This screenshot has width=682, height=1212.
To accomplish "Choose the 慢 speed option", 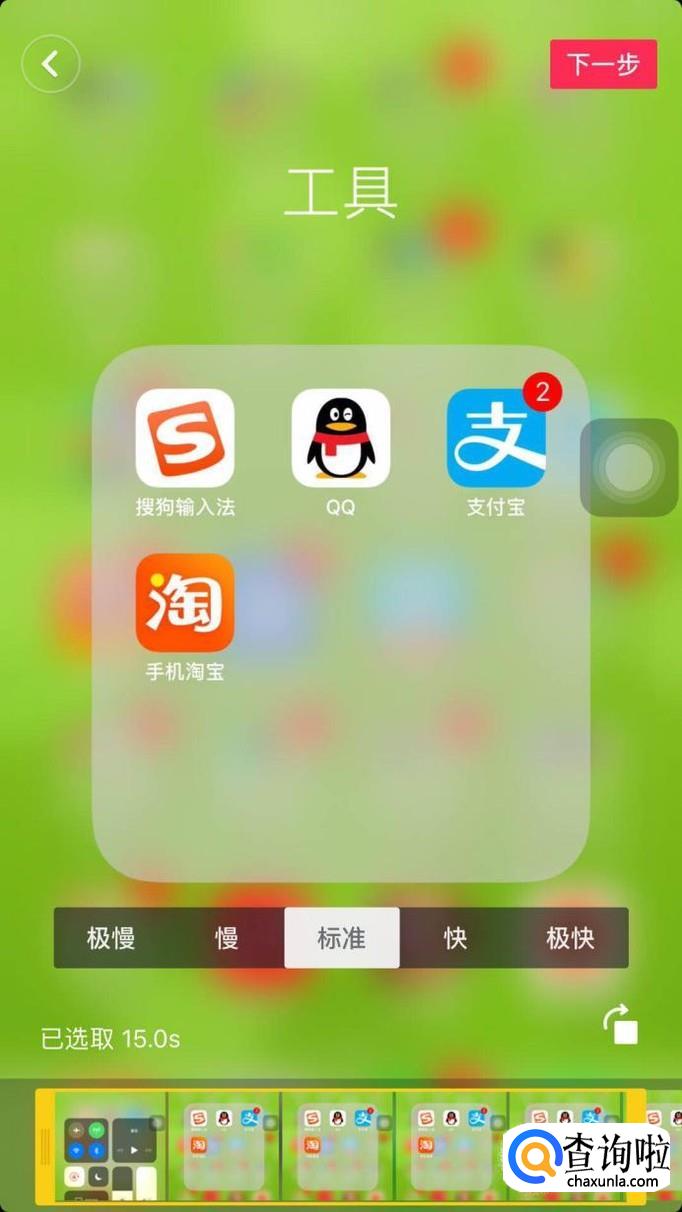I will (x=227, y=938).
